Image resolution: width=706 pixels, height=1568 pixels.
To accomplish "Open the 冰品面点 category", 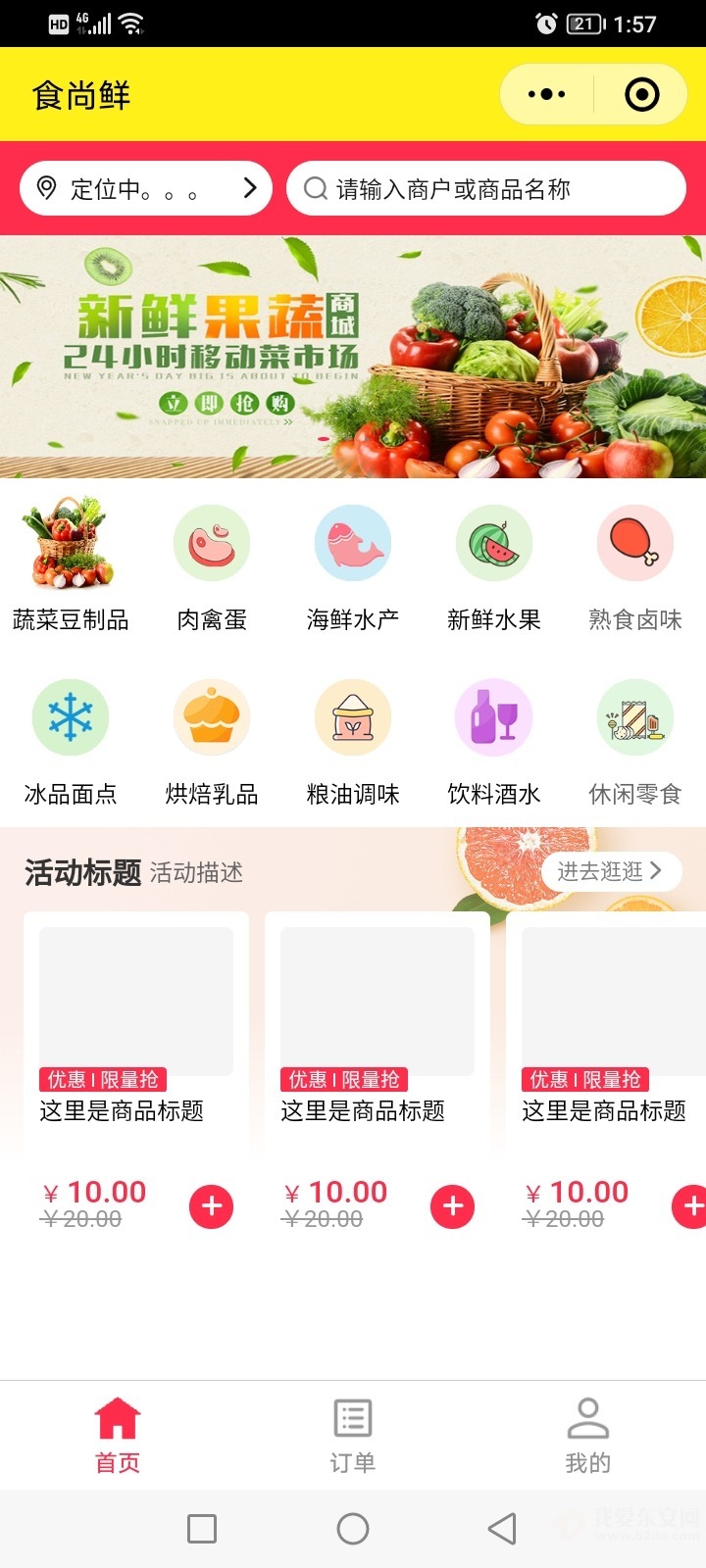I will pos(71,740).
